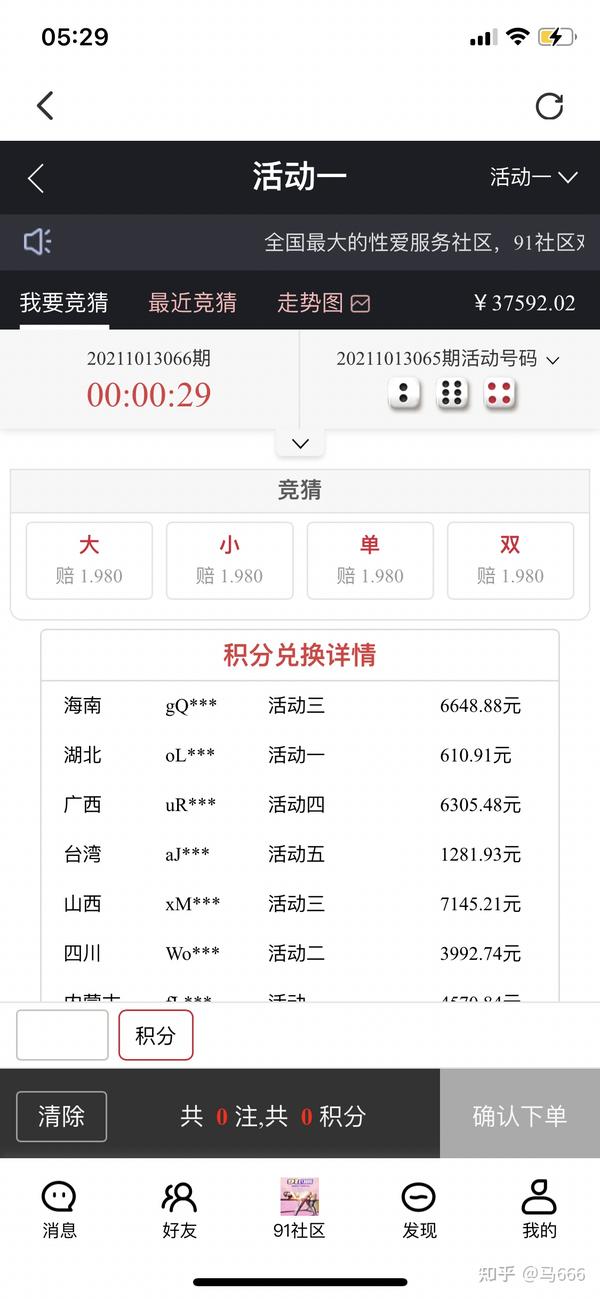Switch to the 最近竞猜 tab
This screenshot has width=600, height=1299.
tap(192, 303)
